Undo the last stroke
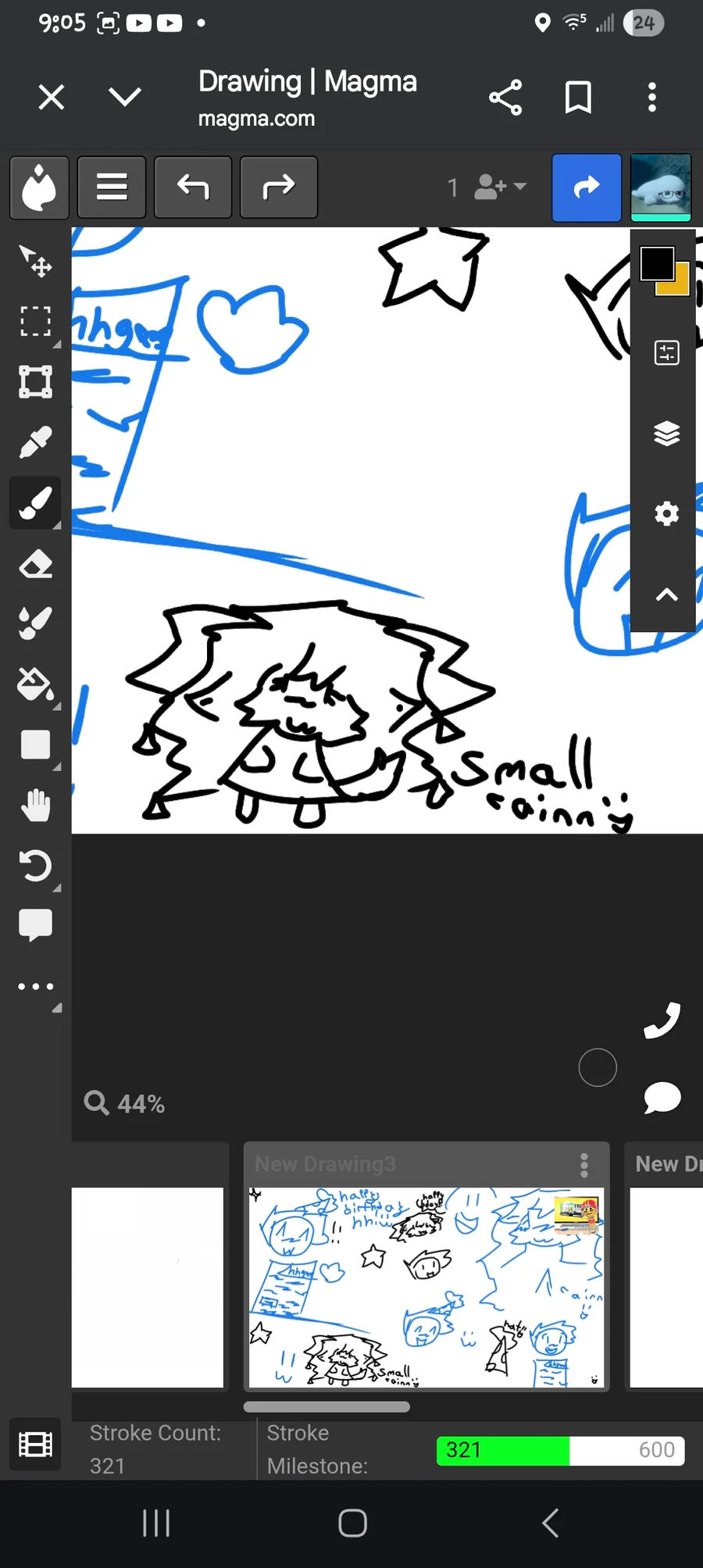Image resolution: width=703 pixels, height=1568 pixels. tap(193, 187)
